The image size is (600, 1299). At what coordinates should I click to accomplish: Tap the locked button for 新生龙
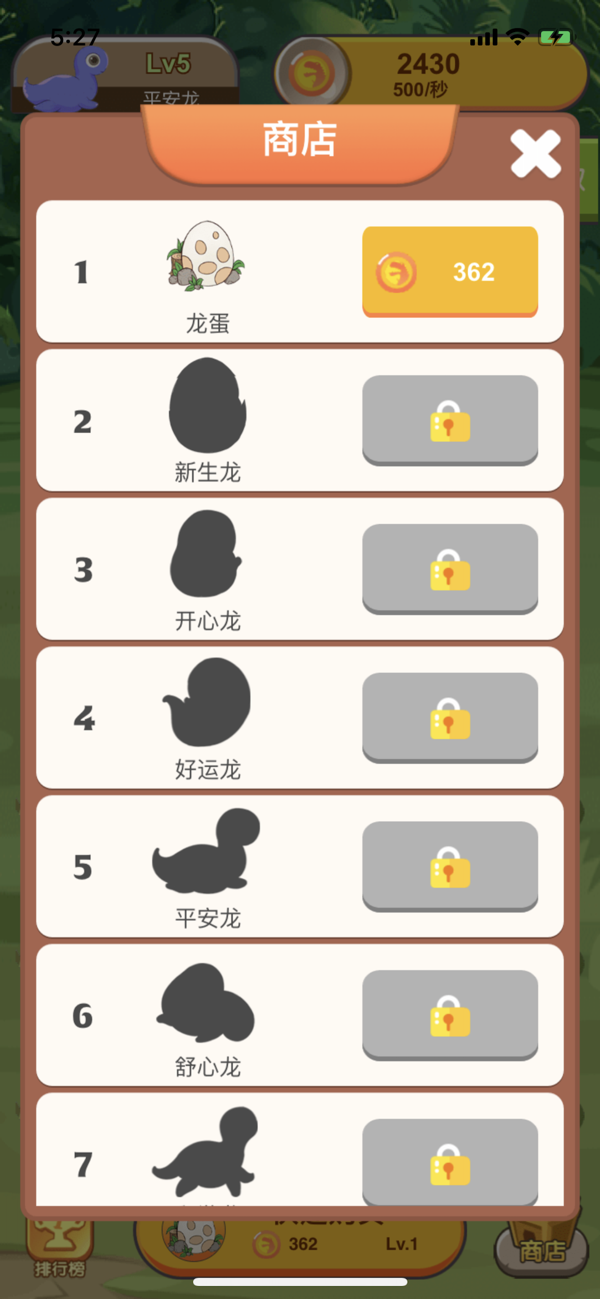(x=449, y=420)
